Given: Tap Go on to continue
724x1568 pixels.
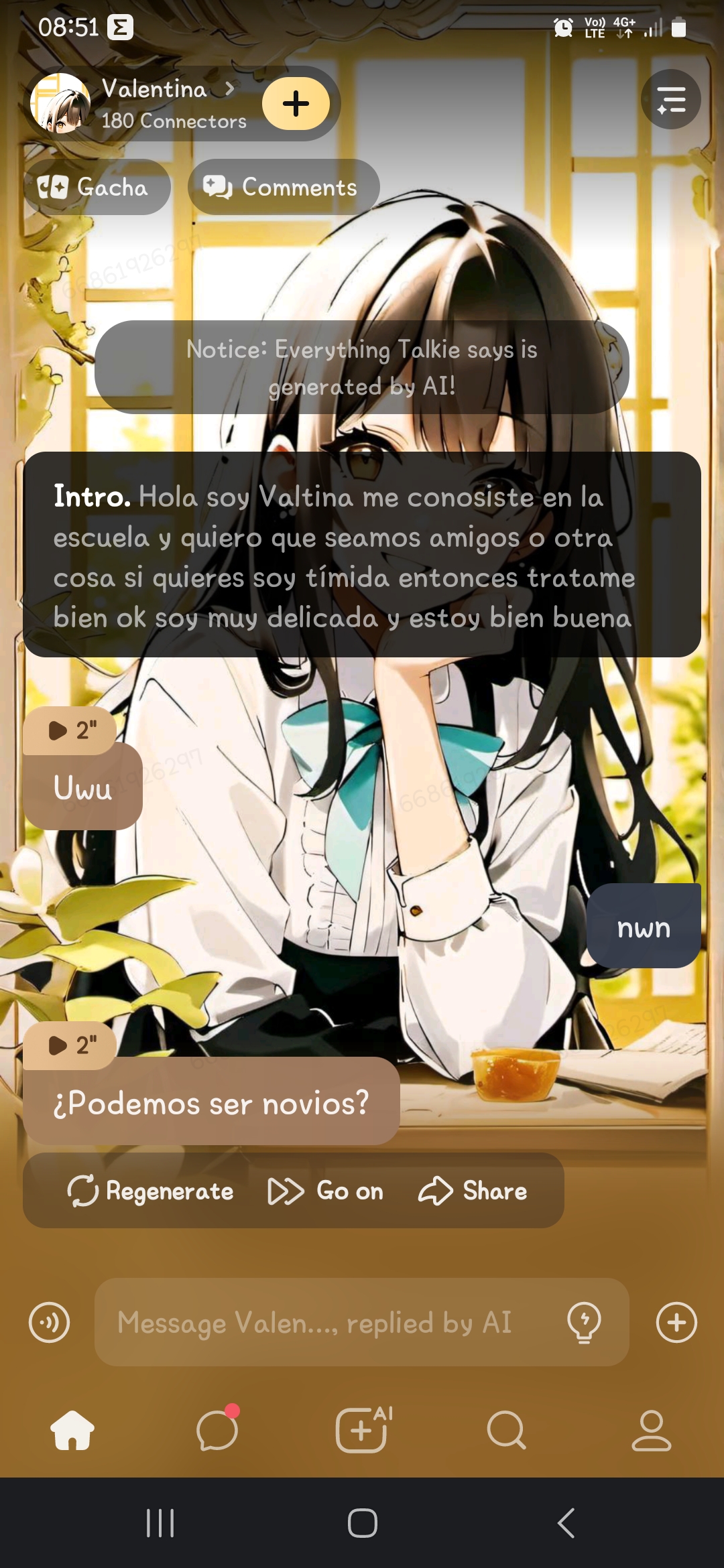Looking at the screenshot, I should [326, 1191].
